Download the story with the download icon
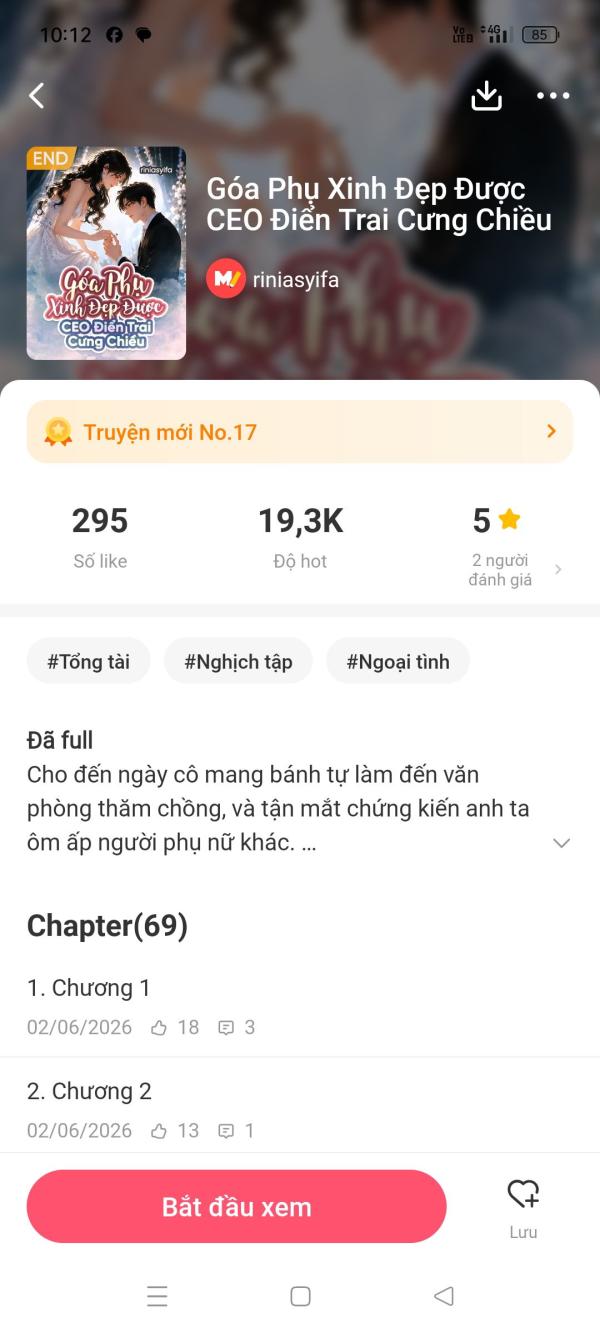This screenshot has height=1333, width=600. pos(486,96)
